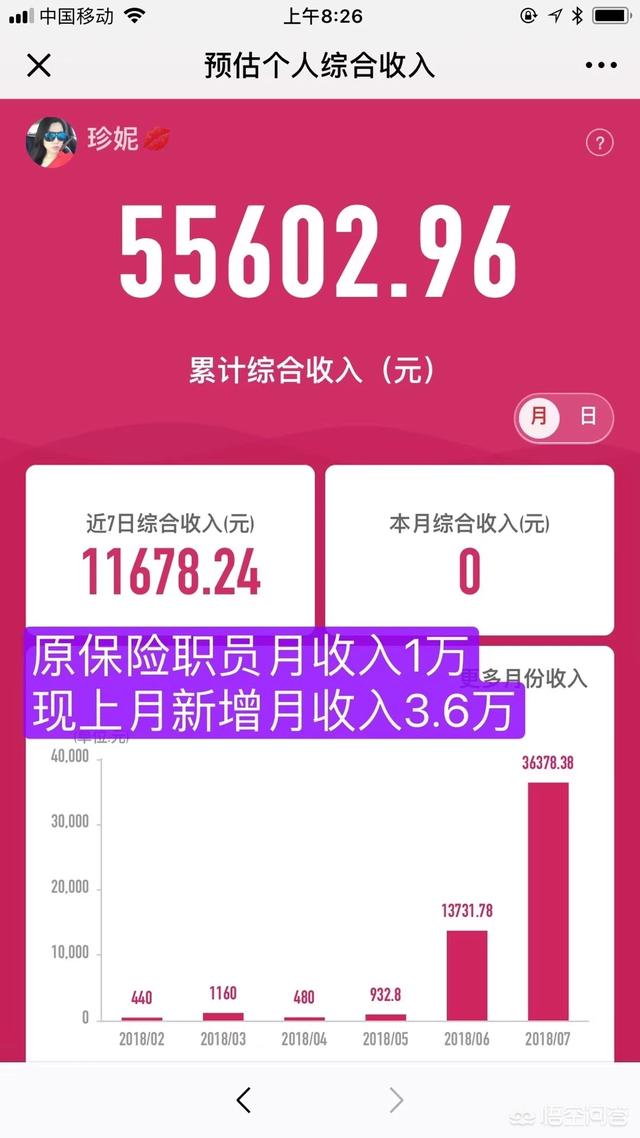Go back with the bottom left arrow
The height and width of the screenshot is (1138, 640).
(244, 1101)
